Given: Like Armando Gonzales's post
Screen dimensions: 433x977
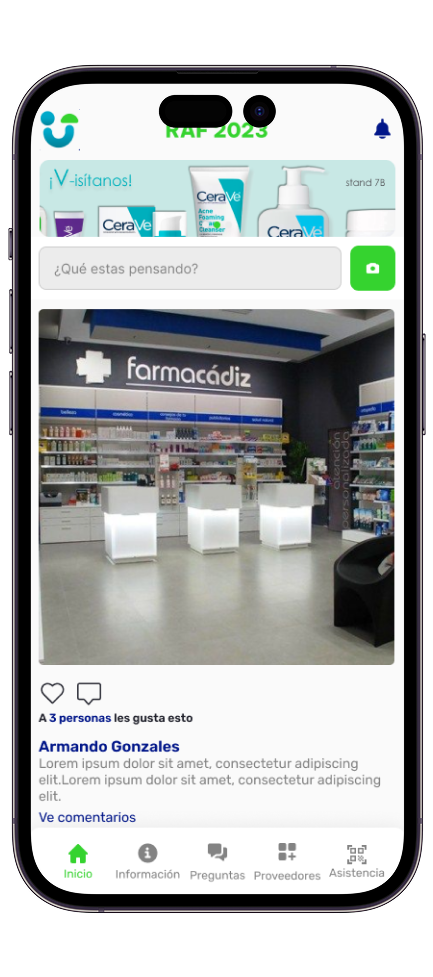Looking at the screenshot, I should click(x=52, y=693).
